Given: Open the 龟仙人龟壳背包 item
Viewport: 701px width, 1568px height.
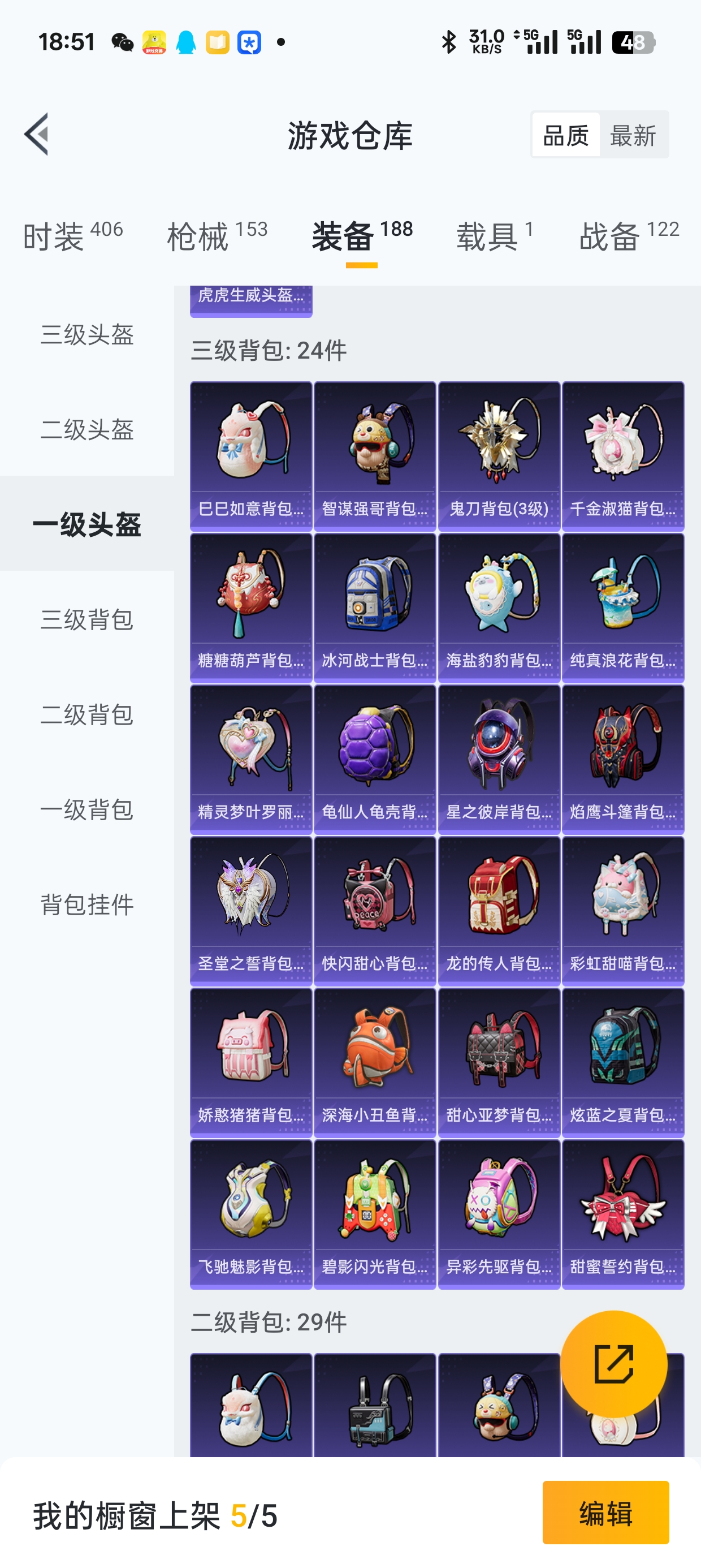Looking at the screenshot, I should [x=375, y=759].
